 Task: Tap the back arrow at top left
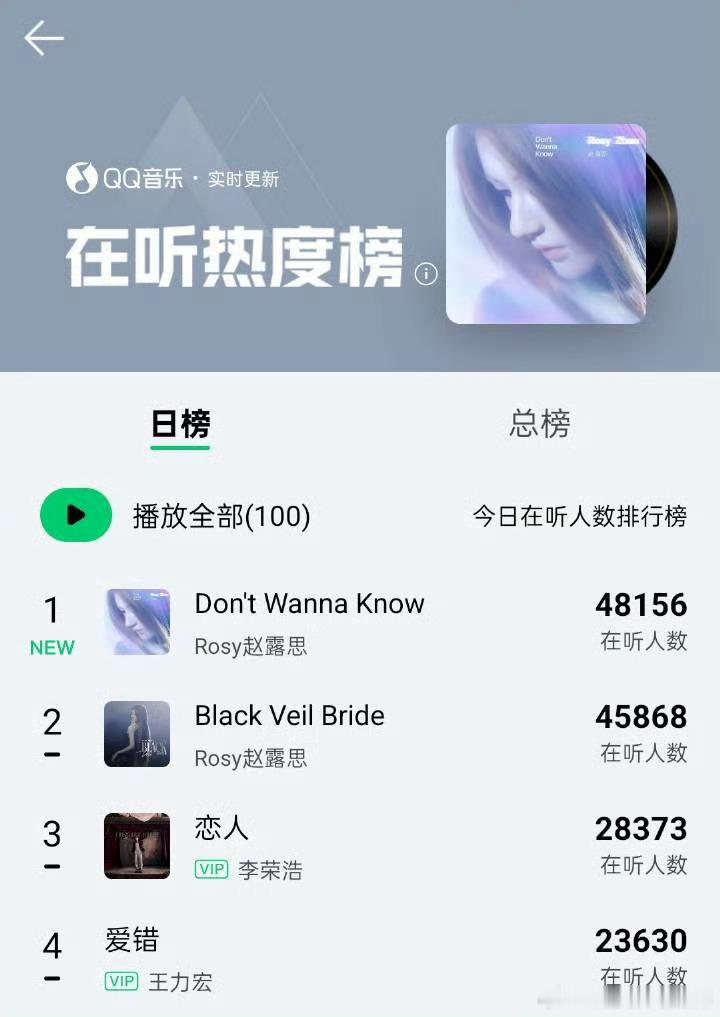43,39
